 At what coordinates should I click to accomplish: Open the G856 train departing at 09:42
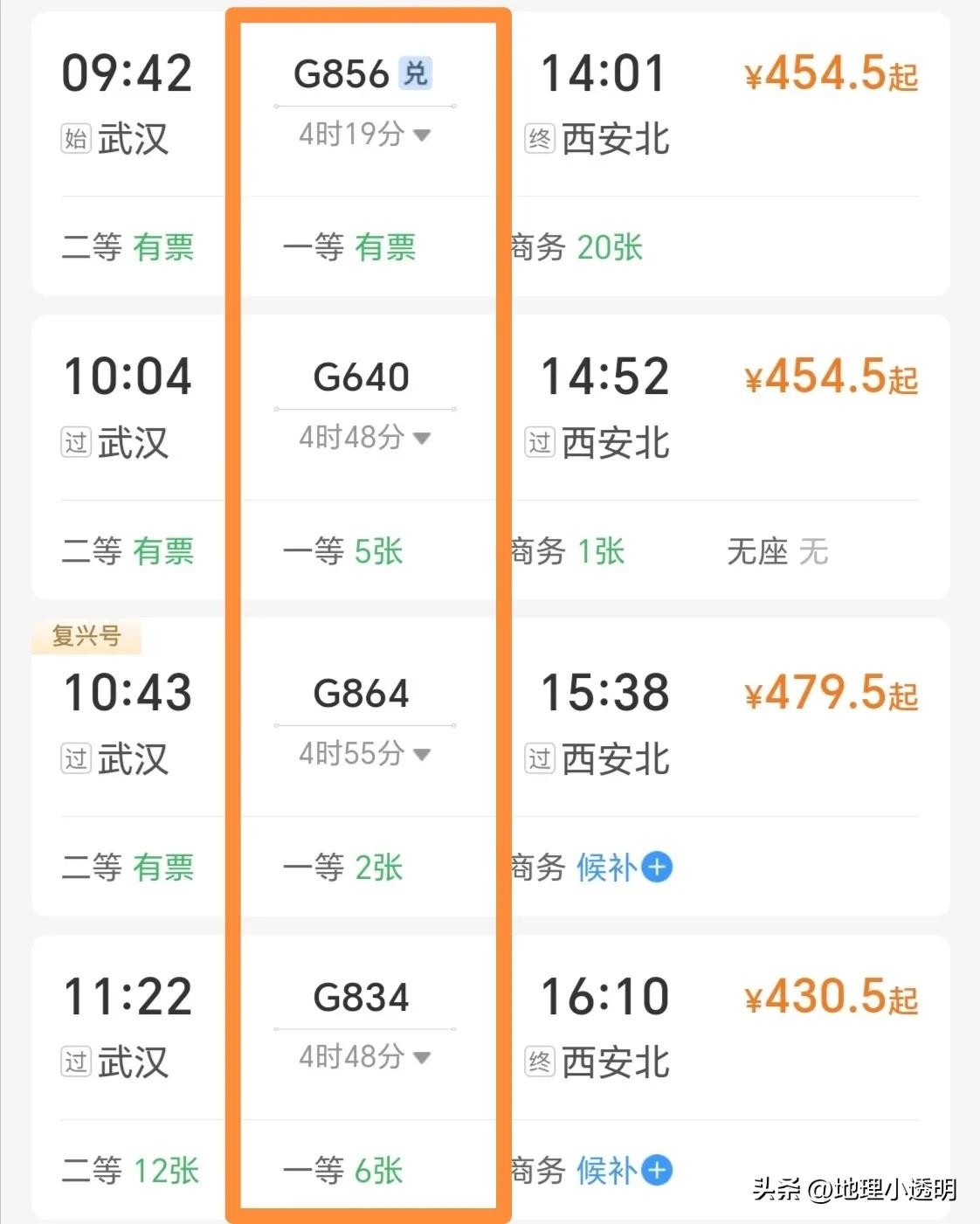[341, 74]
